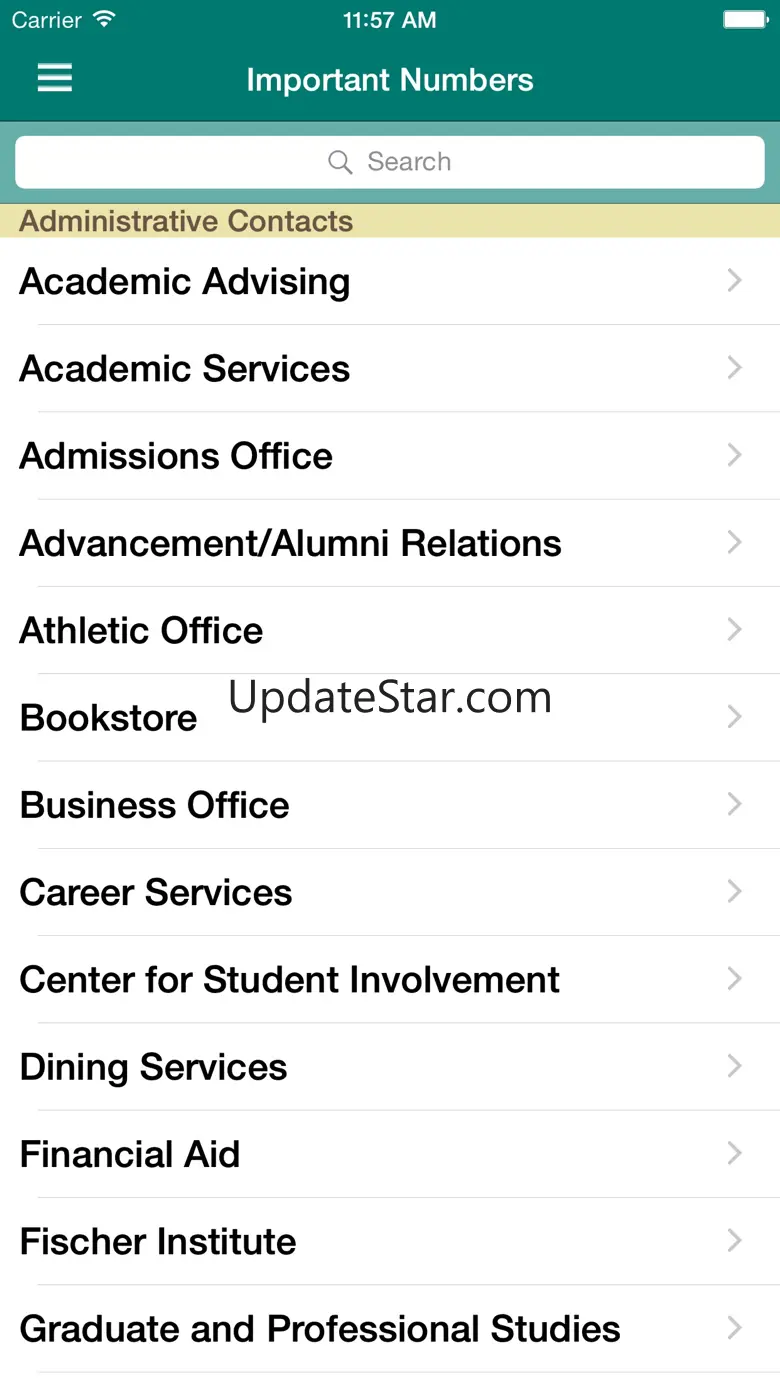Tap the Search field
Viewport: 780px width, 1387px height.
(390, 162)
